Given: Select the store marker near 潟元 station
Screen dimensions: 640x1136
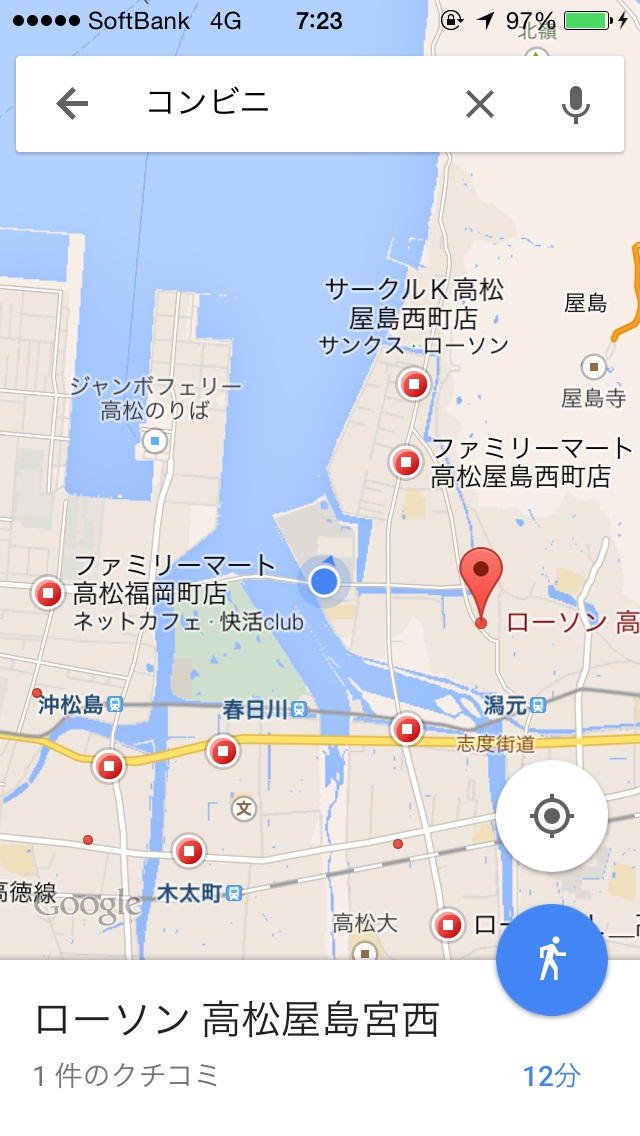Looking at the screenshot, I should coord(407,729).
